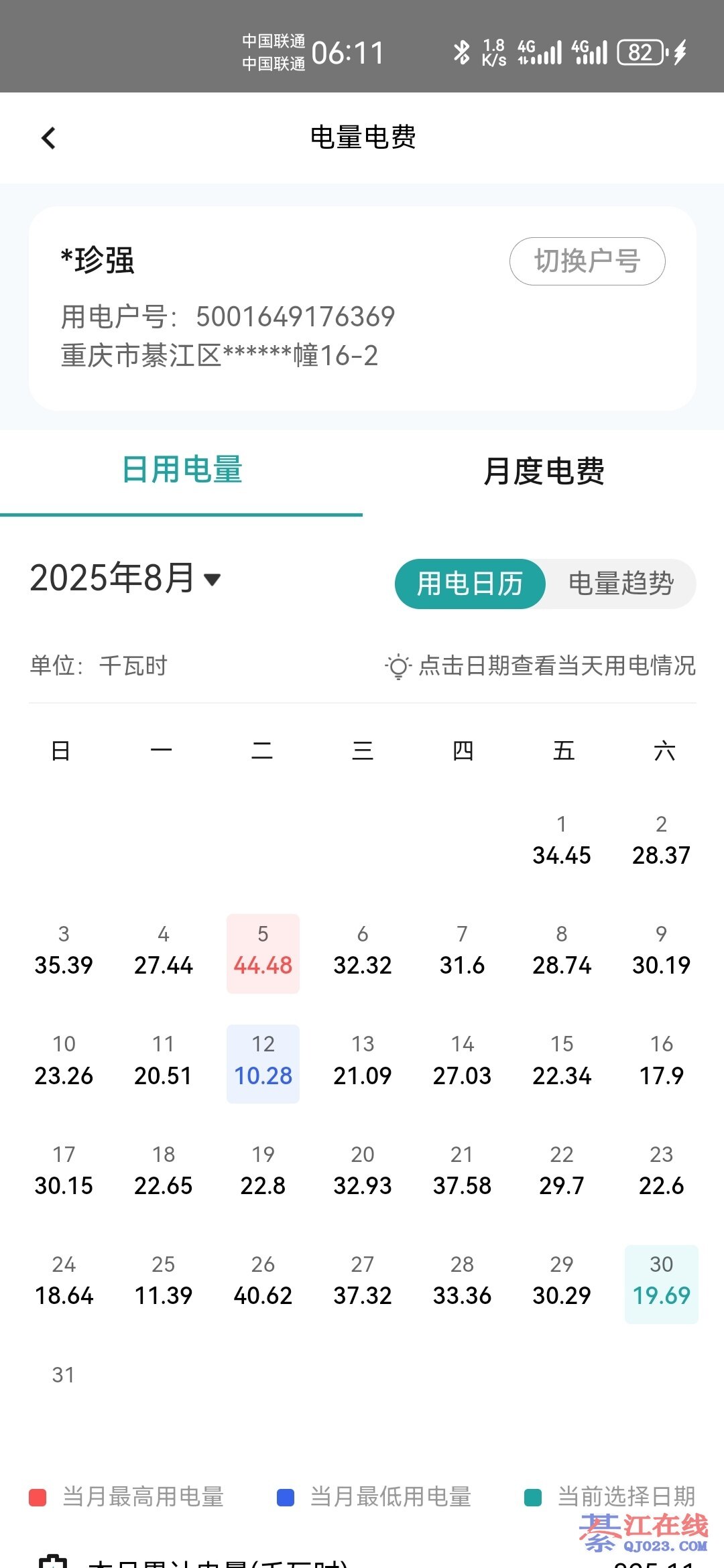View usage for August 12 (10.28)
Screen dimensions: 724x1568
263,1063
